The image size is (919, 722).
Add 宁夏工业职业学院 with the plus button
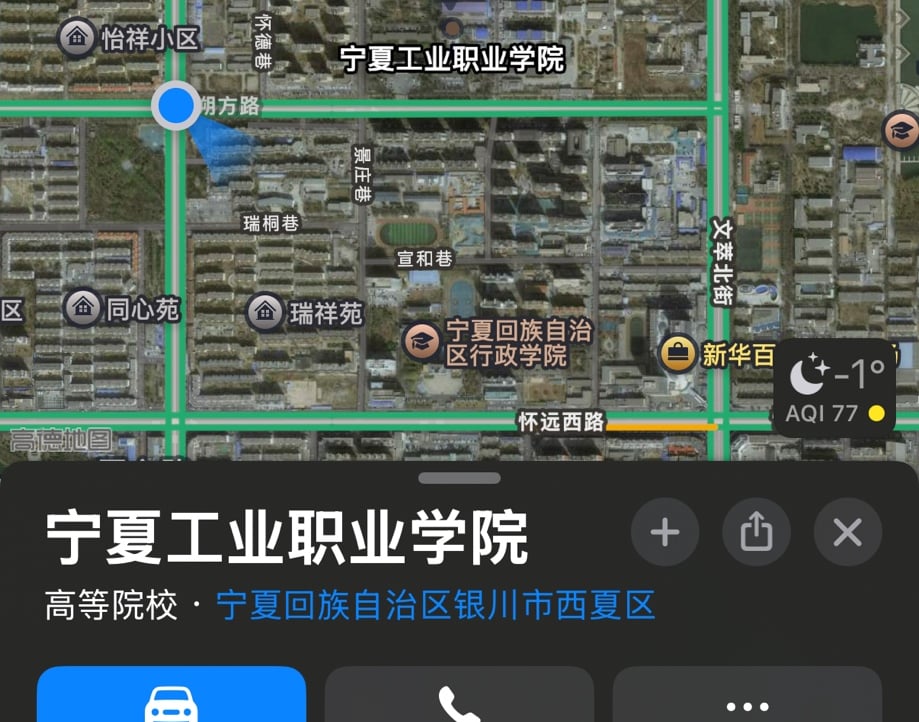665,533
